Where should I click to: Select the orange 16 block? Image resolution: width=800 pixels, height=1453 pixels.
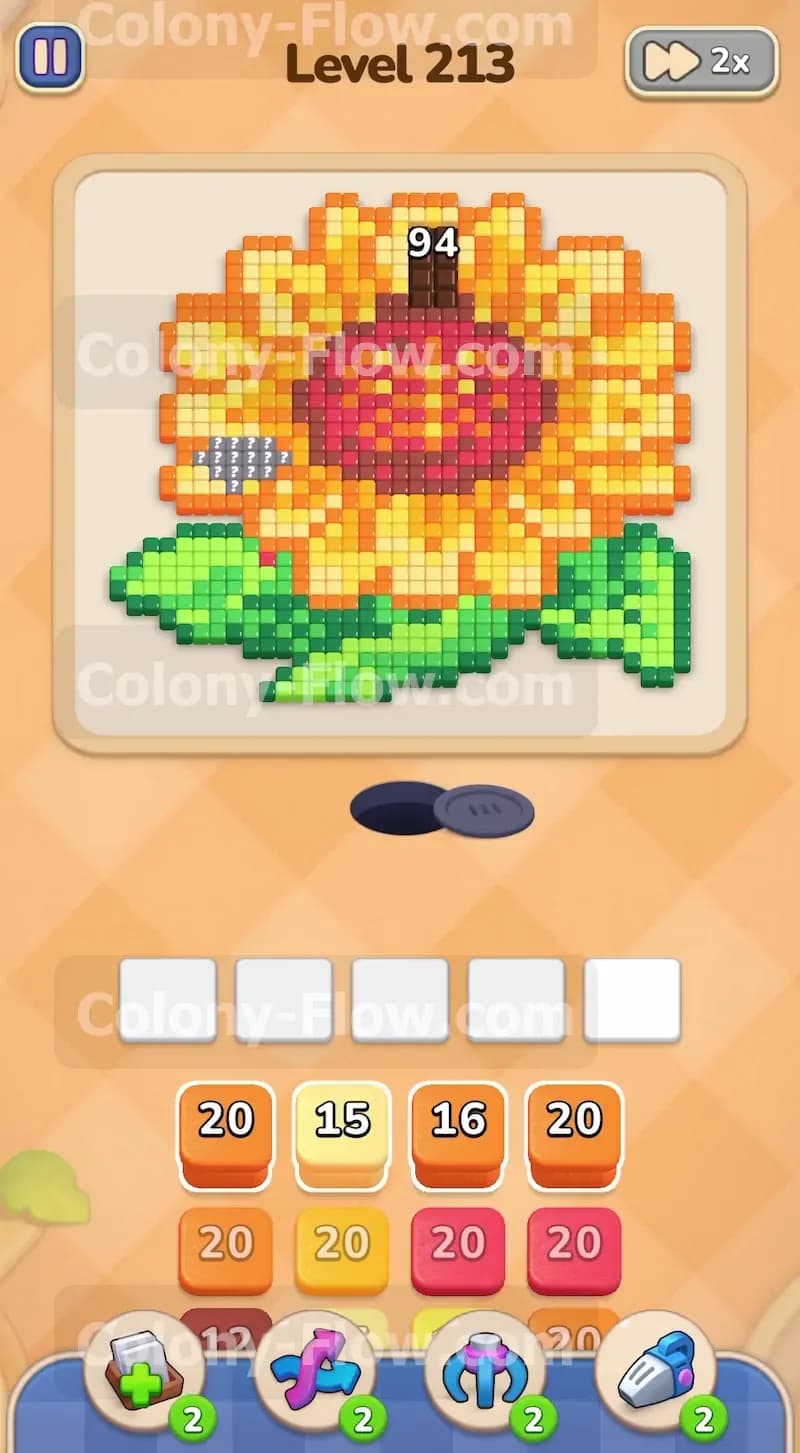[x=458, y=1135]
